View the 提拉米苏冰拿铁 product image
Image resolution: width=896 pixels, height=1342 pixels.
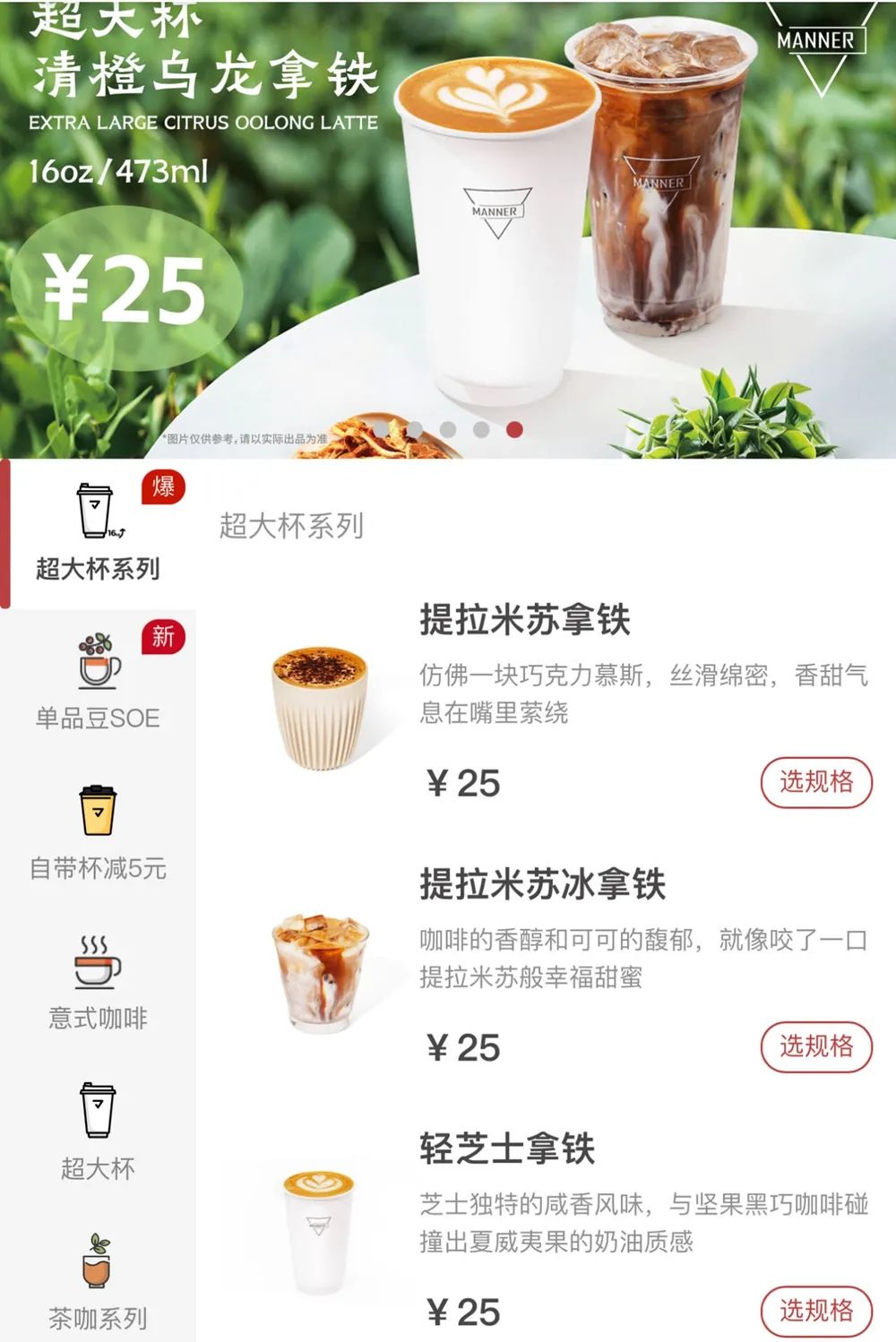pos(320,969)
